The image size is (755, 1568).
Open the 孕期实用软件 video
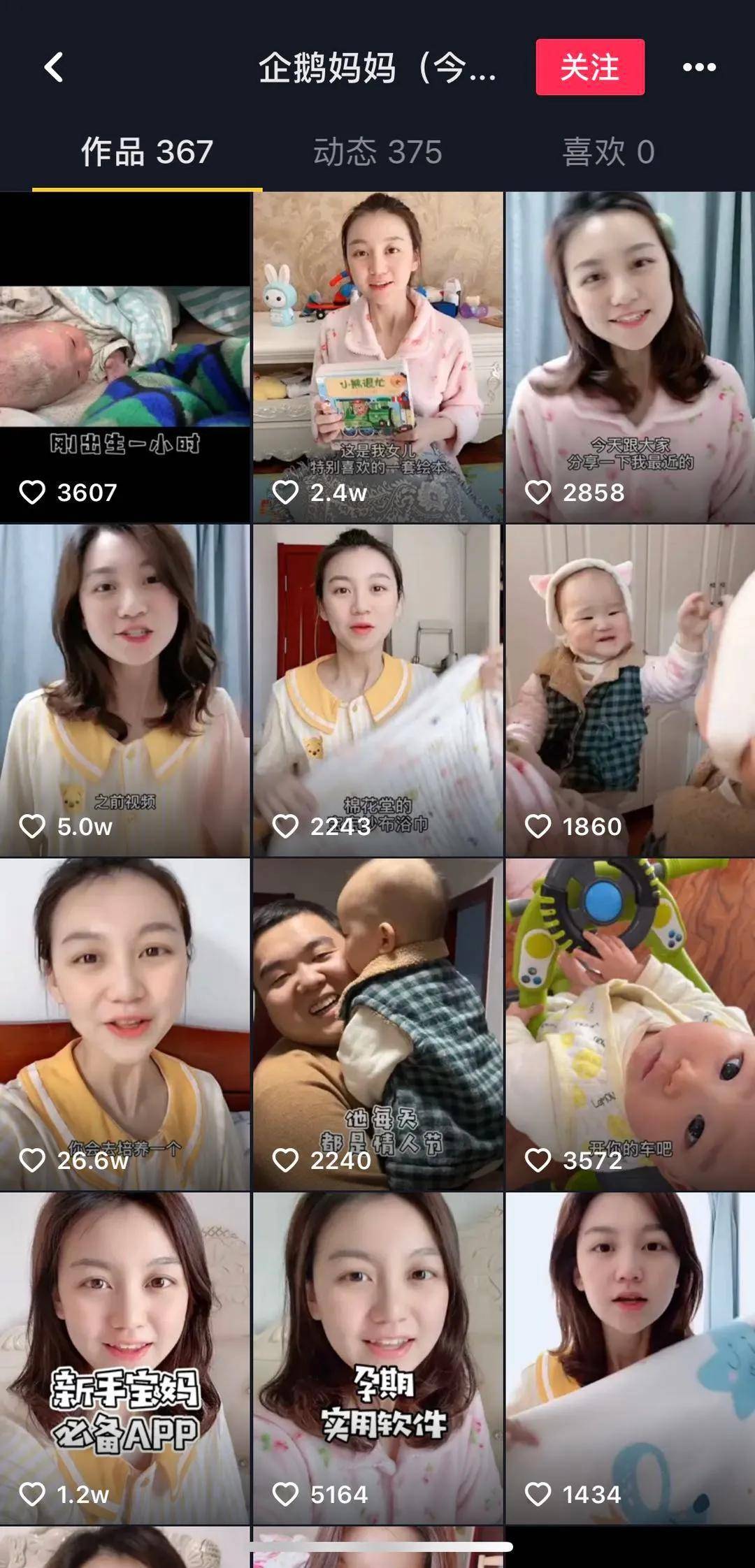pyautogui.click(x=377, y=1358)
